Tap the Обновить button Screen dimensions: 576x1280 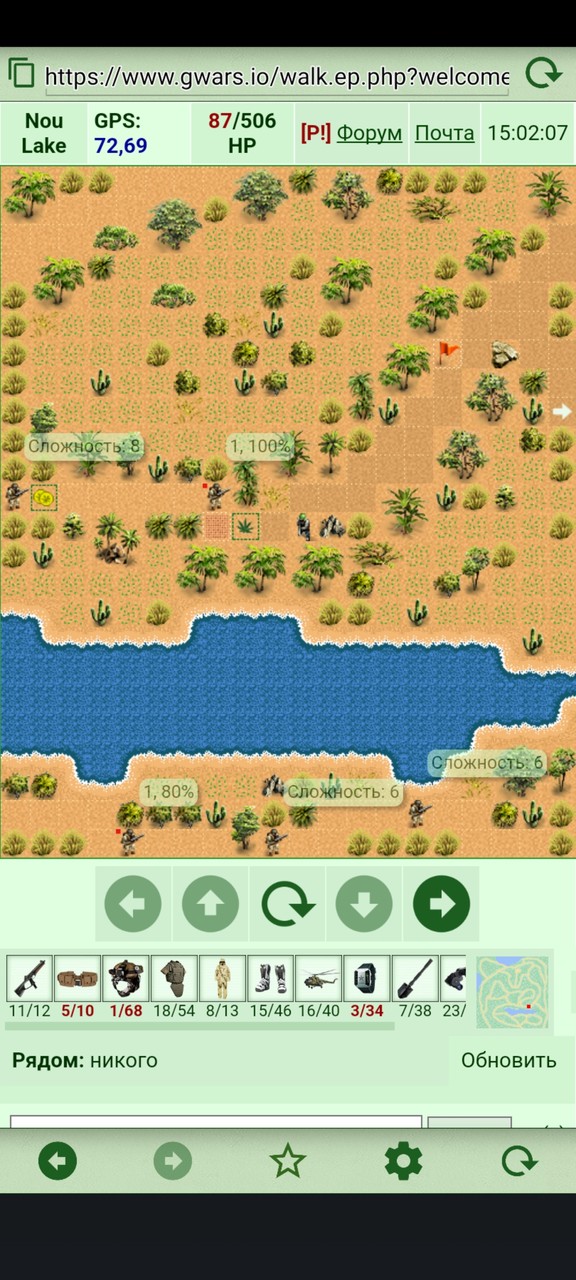click(x=508, y=1061)
